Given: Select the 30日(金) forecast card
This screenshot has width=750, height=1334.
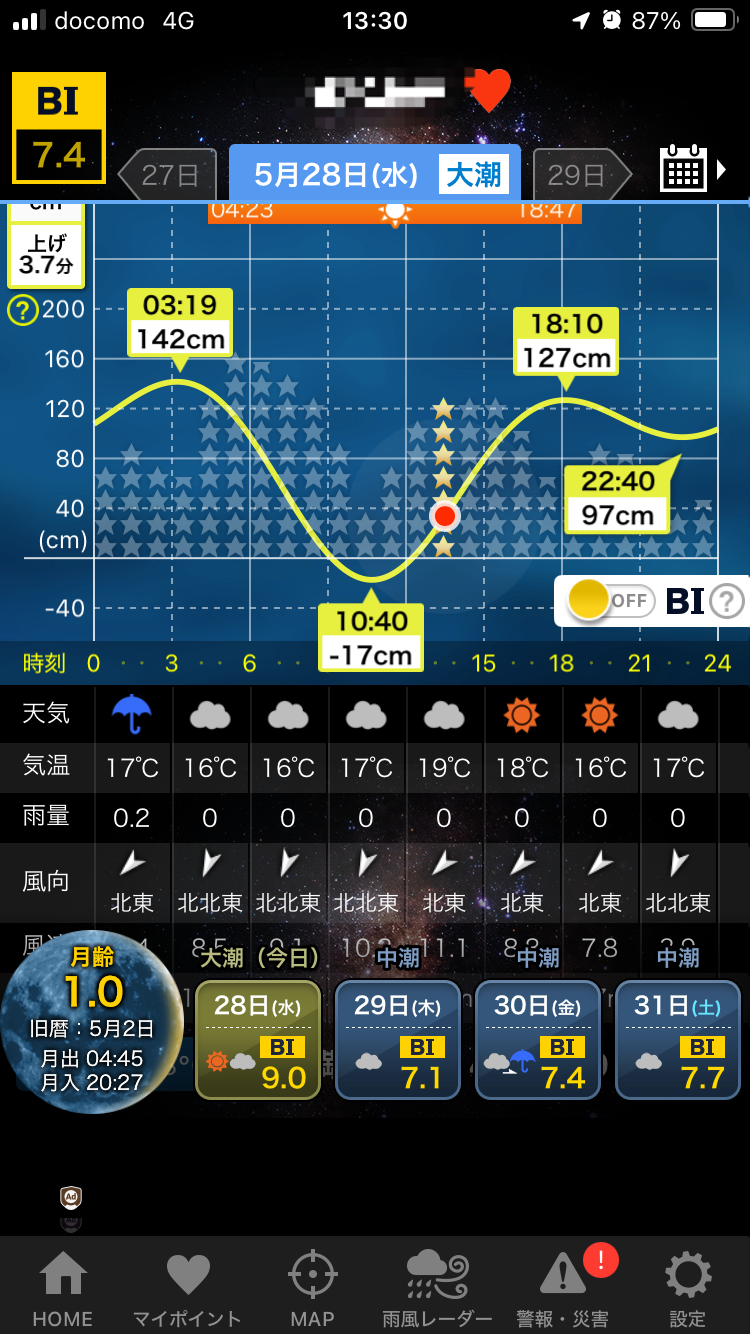Looking at the screenshot, I should 538,1040.
